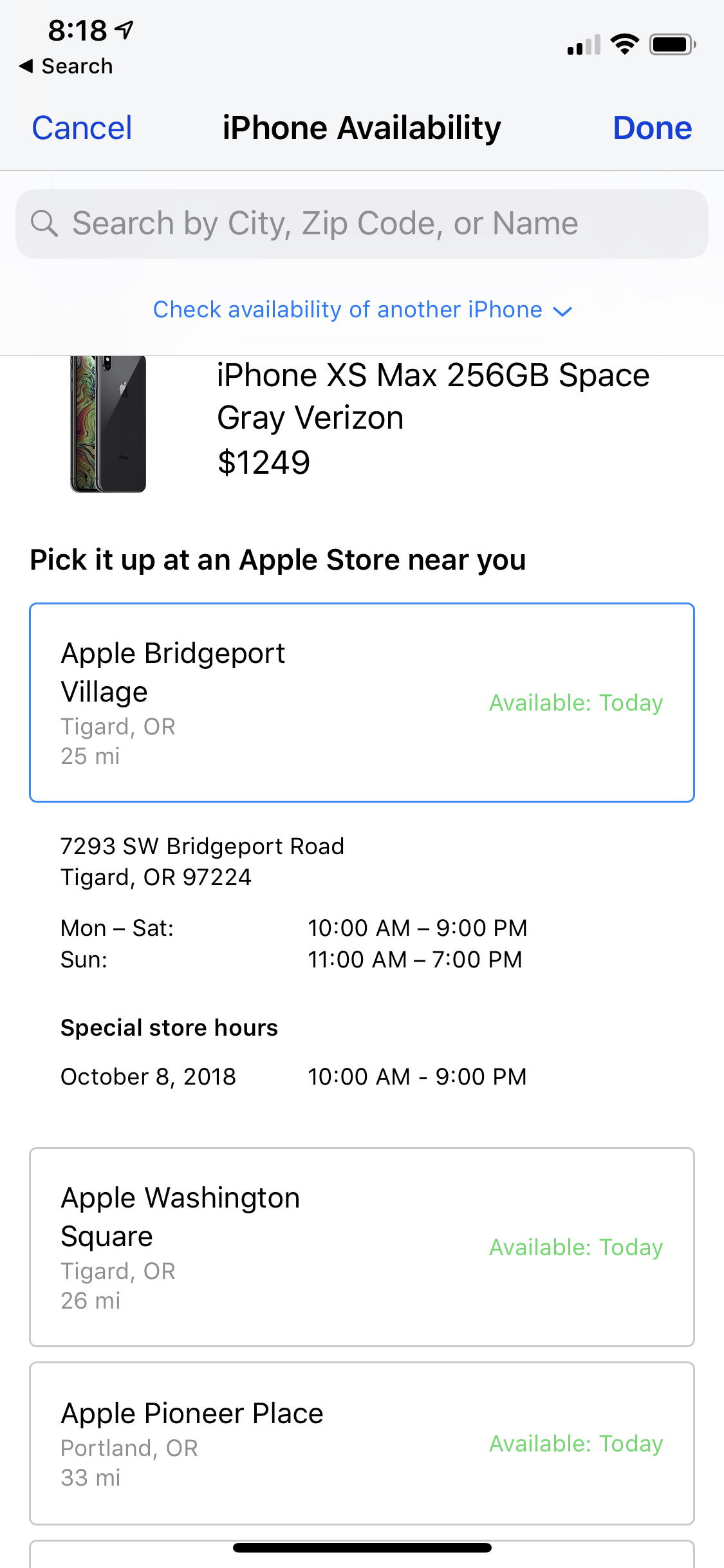Return to Search via the back arrow
The height and width of the screenshot is (1568, 724).
coord(66,66)
